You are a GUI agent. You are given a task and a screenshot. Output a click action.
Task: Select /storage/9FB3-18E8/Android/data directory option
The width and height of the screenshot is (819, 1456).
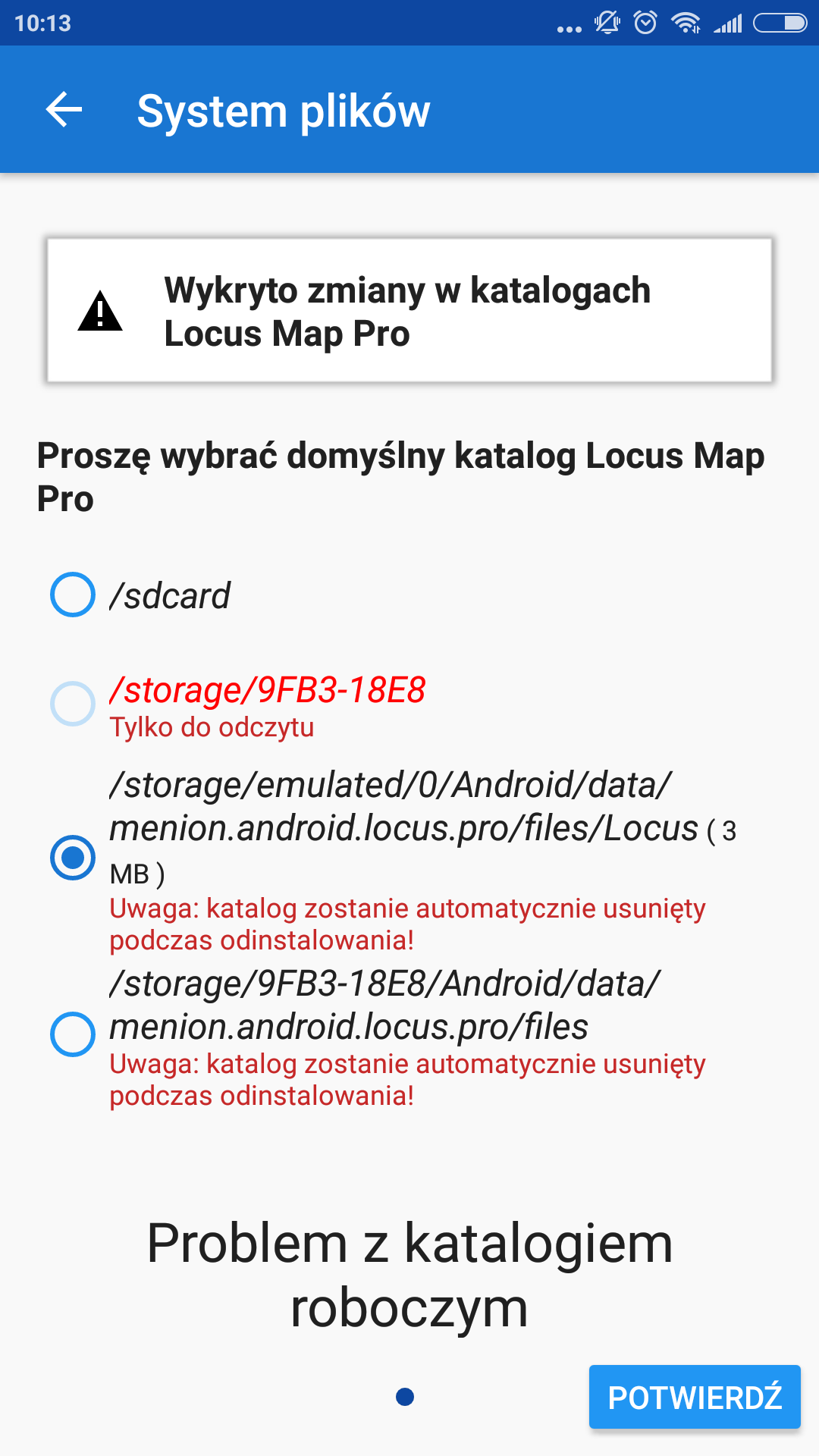73,1034
